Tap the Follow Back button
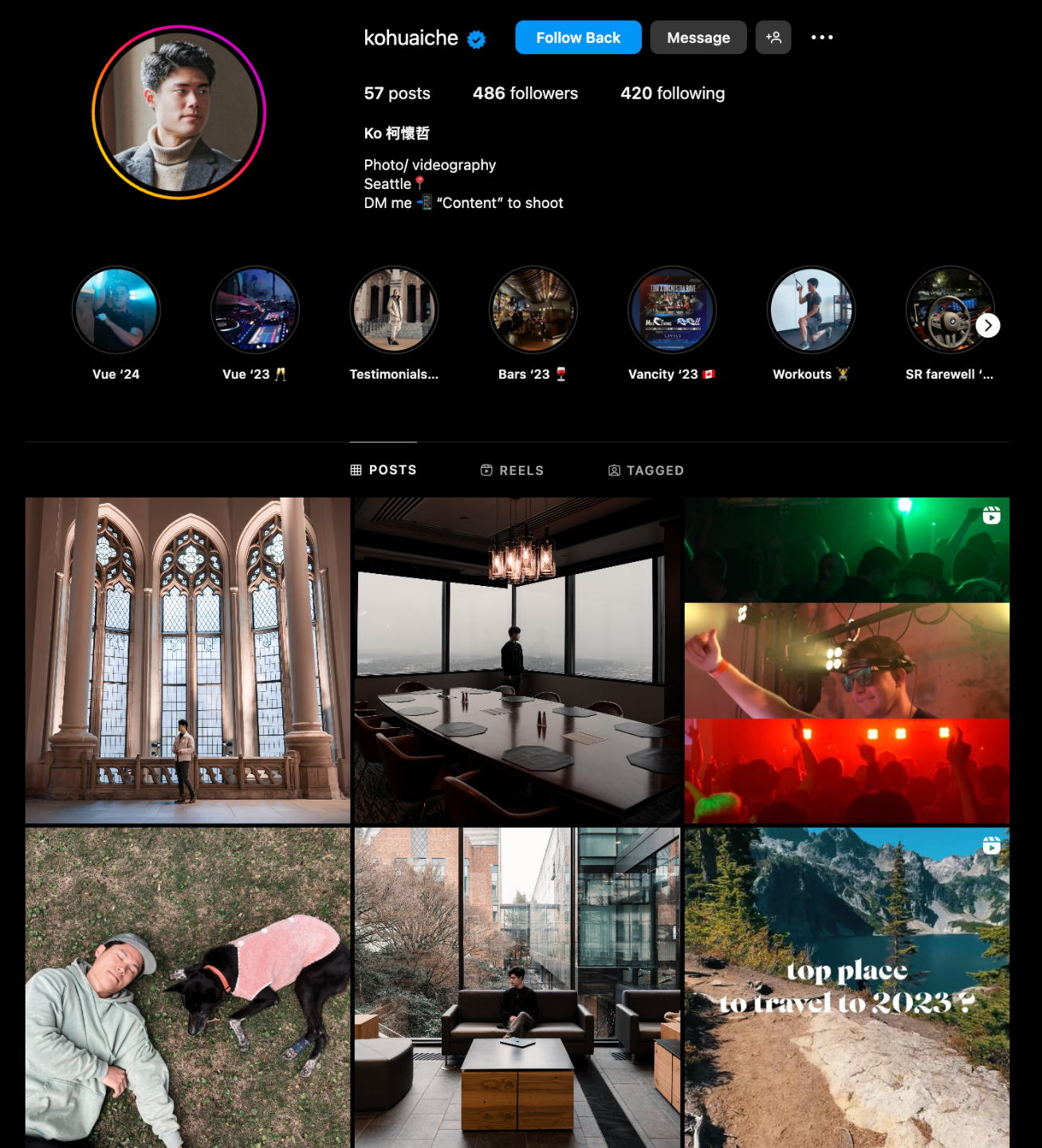 pos(578,37)
